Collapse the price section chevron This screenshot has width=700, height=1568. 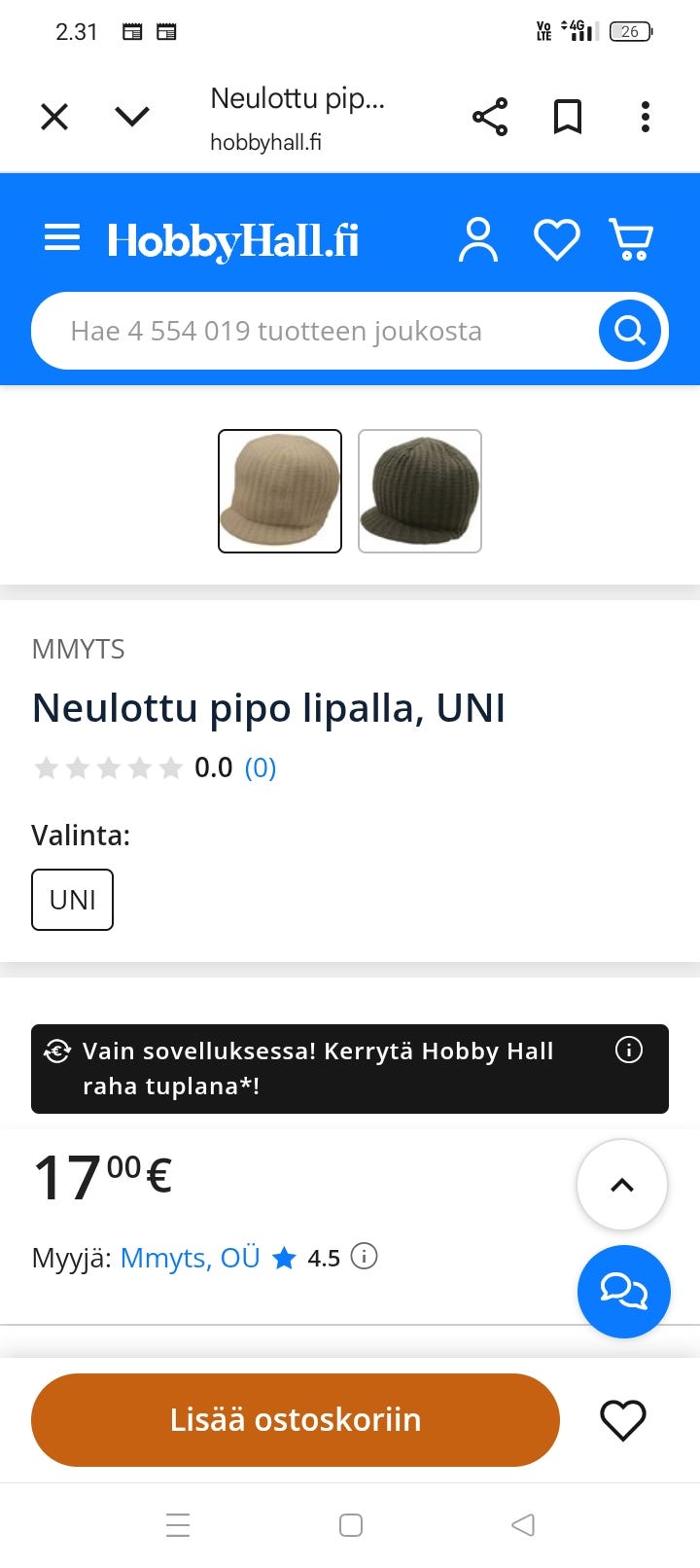coord(621,1185)
